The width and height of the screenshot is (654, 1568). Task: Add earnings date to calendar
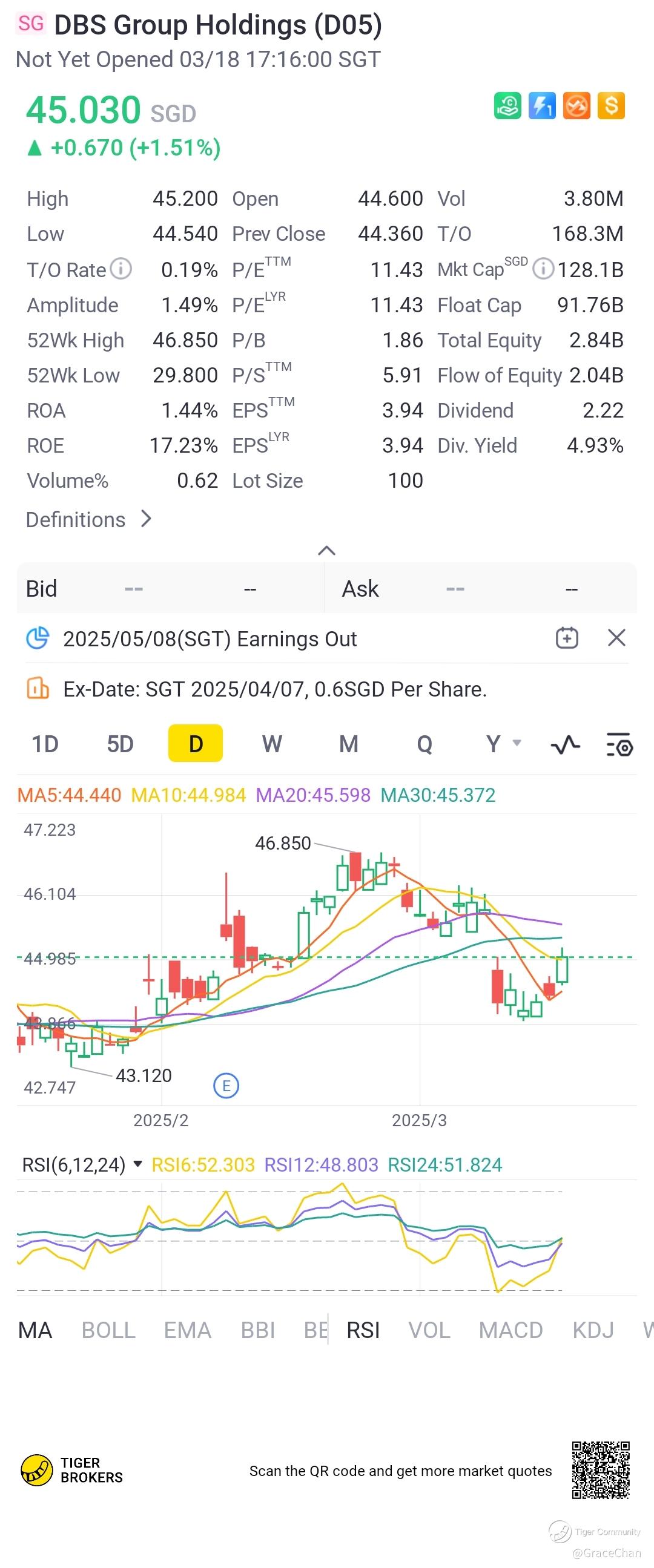coord(567,638)
